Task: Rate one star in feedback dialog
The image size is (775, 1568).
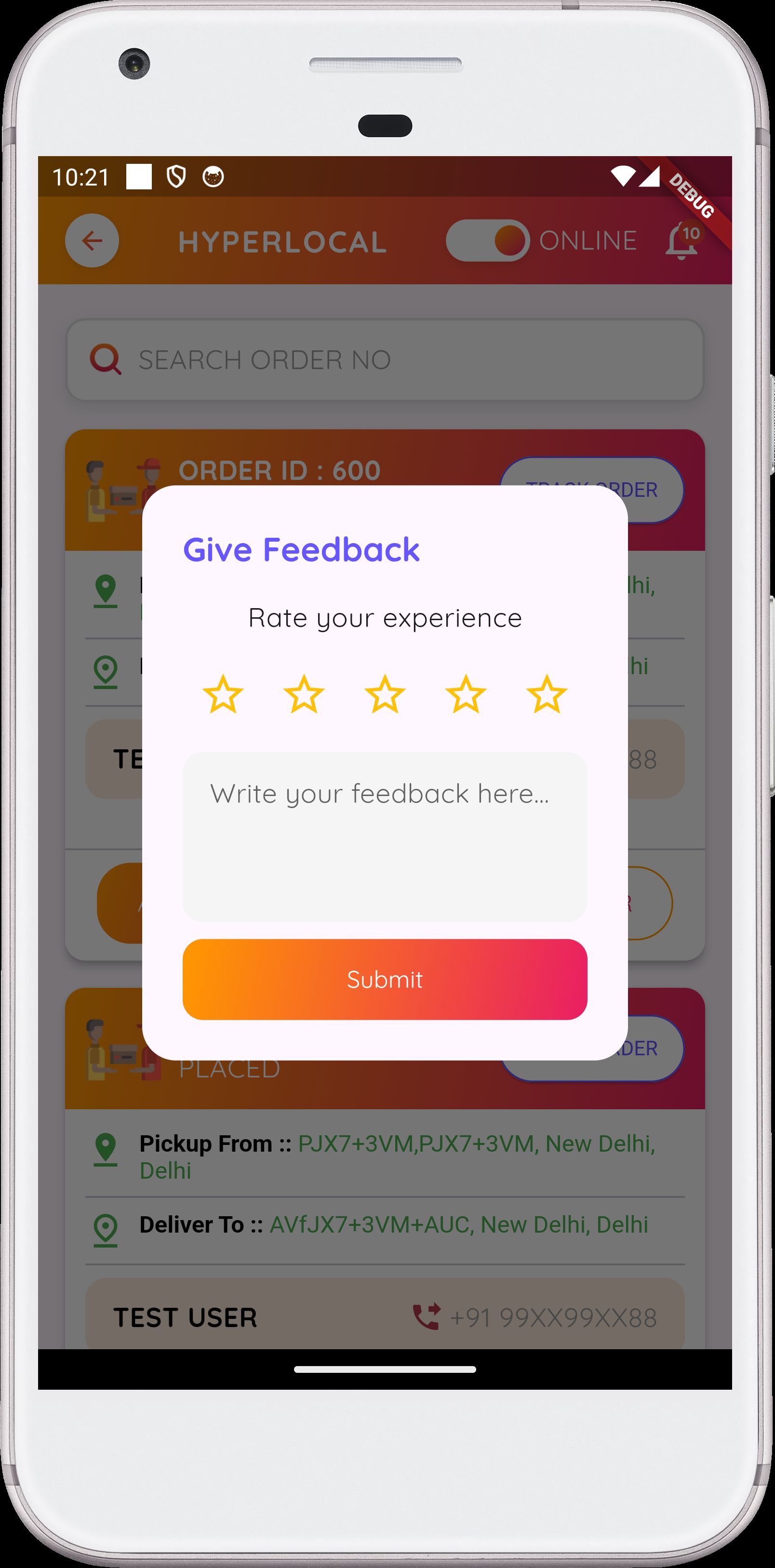Action: [223, 694]
